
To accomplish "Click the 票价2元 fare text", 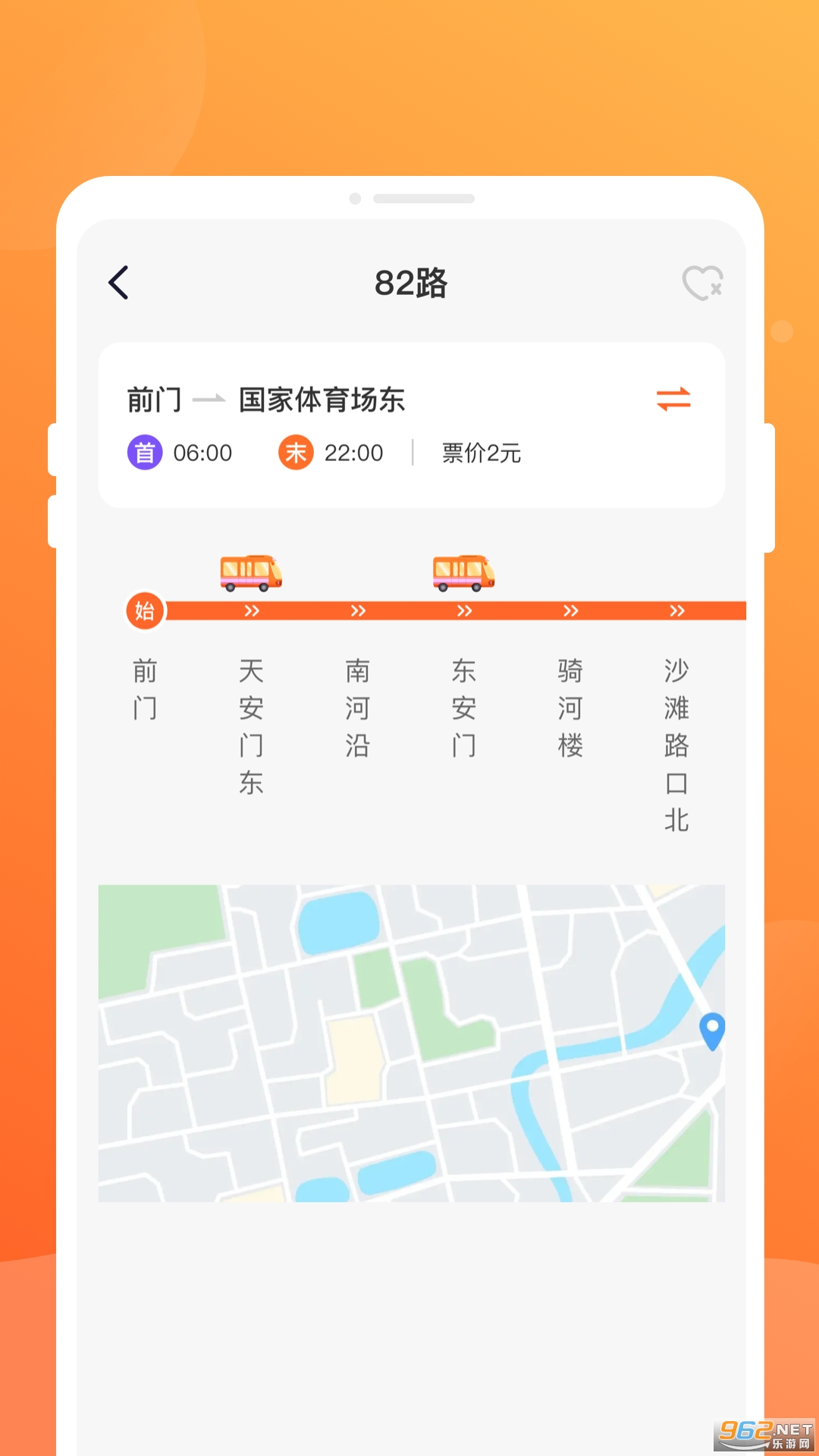I will point(480,453).
